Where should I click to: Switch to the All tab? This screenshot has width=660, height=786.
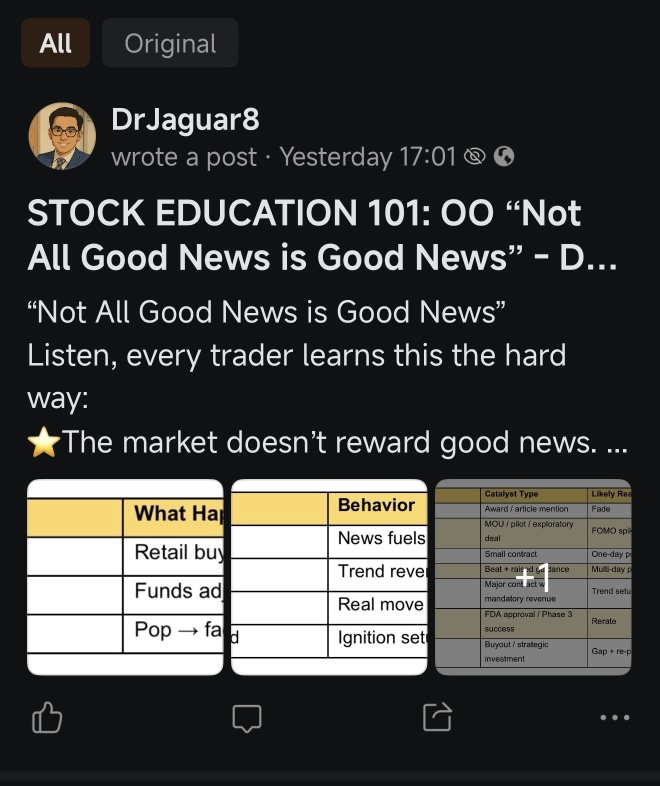[x=55, y=44]
